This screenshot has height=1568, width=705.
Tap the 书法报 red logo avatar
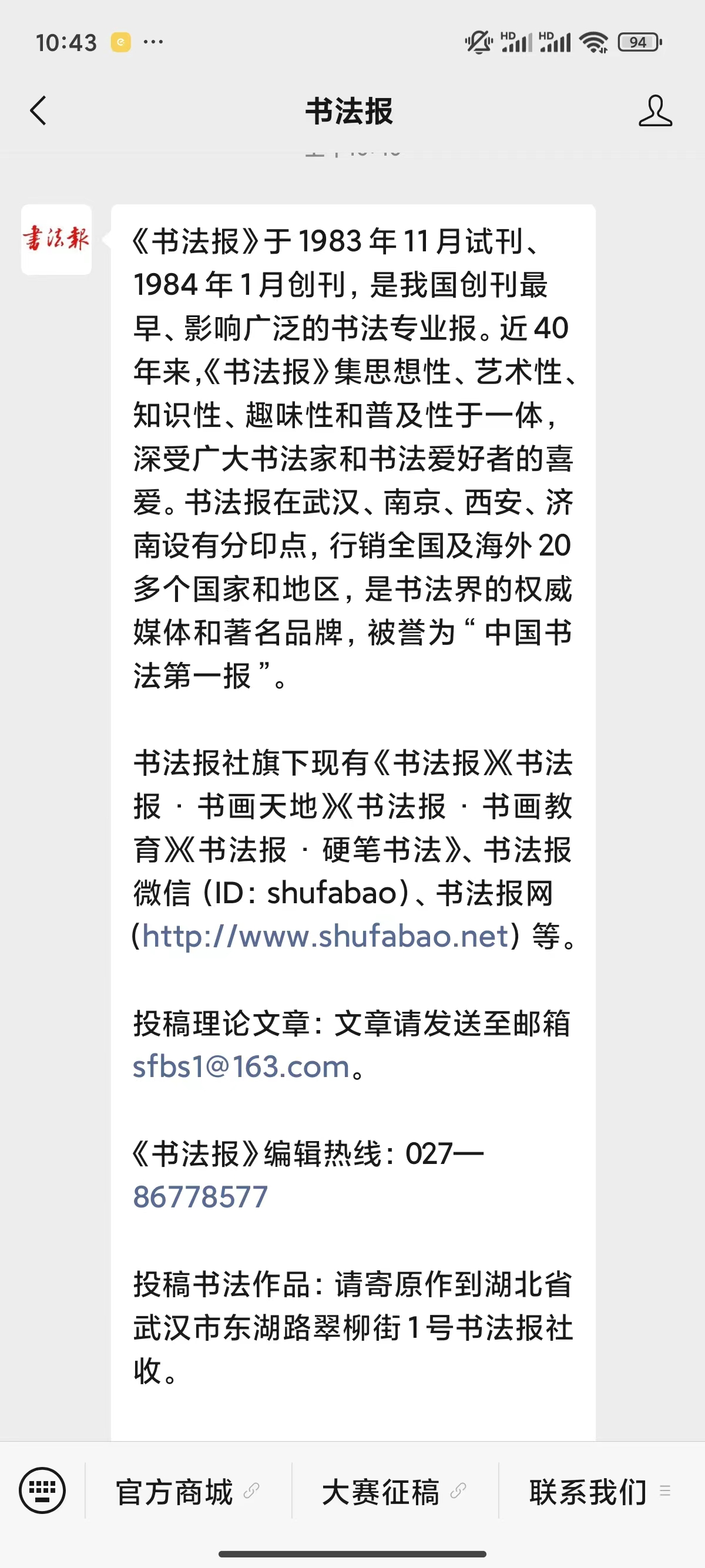[56, 239]
